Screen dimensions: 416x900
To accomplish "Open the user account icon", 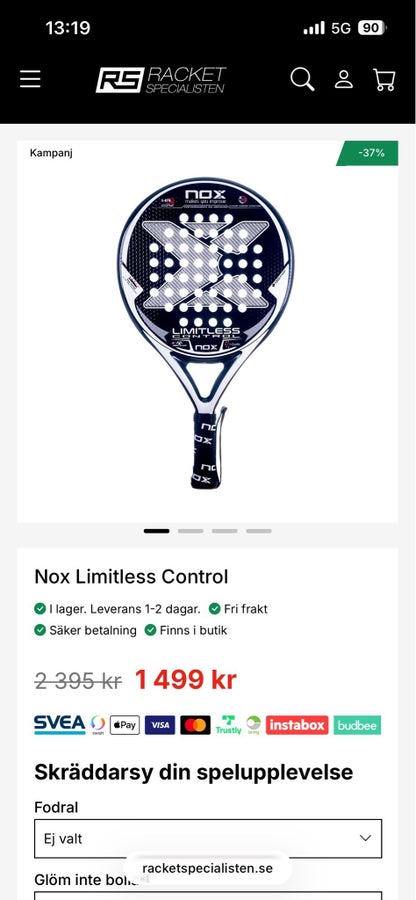I will pyautogui.click(x=344, y=79).
